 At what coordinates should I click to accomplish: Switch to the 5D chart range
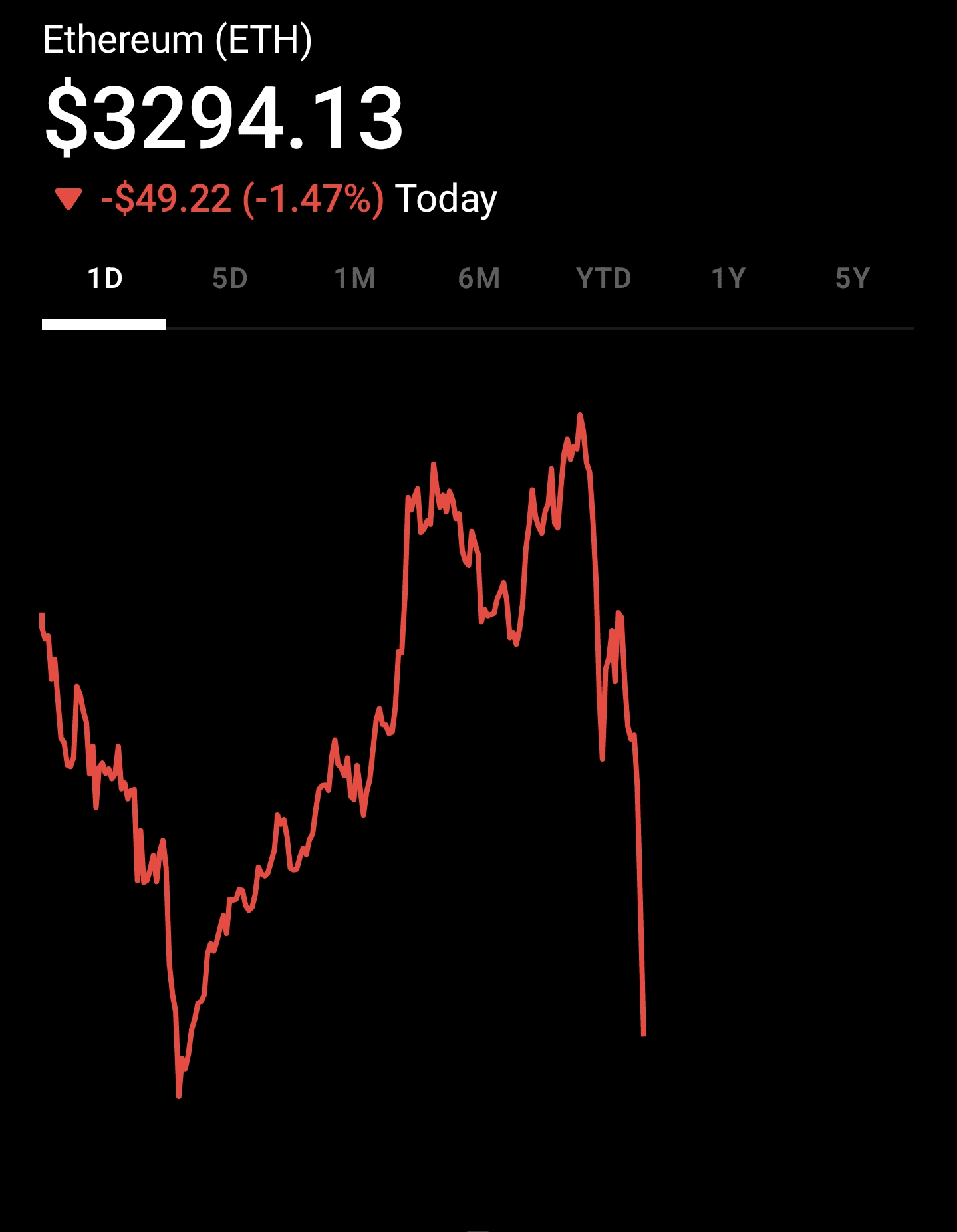(229, 279)
